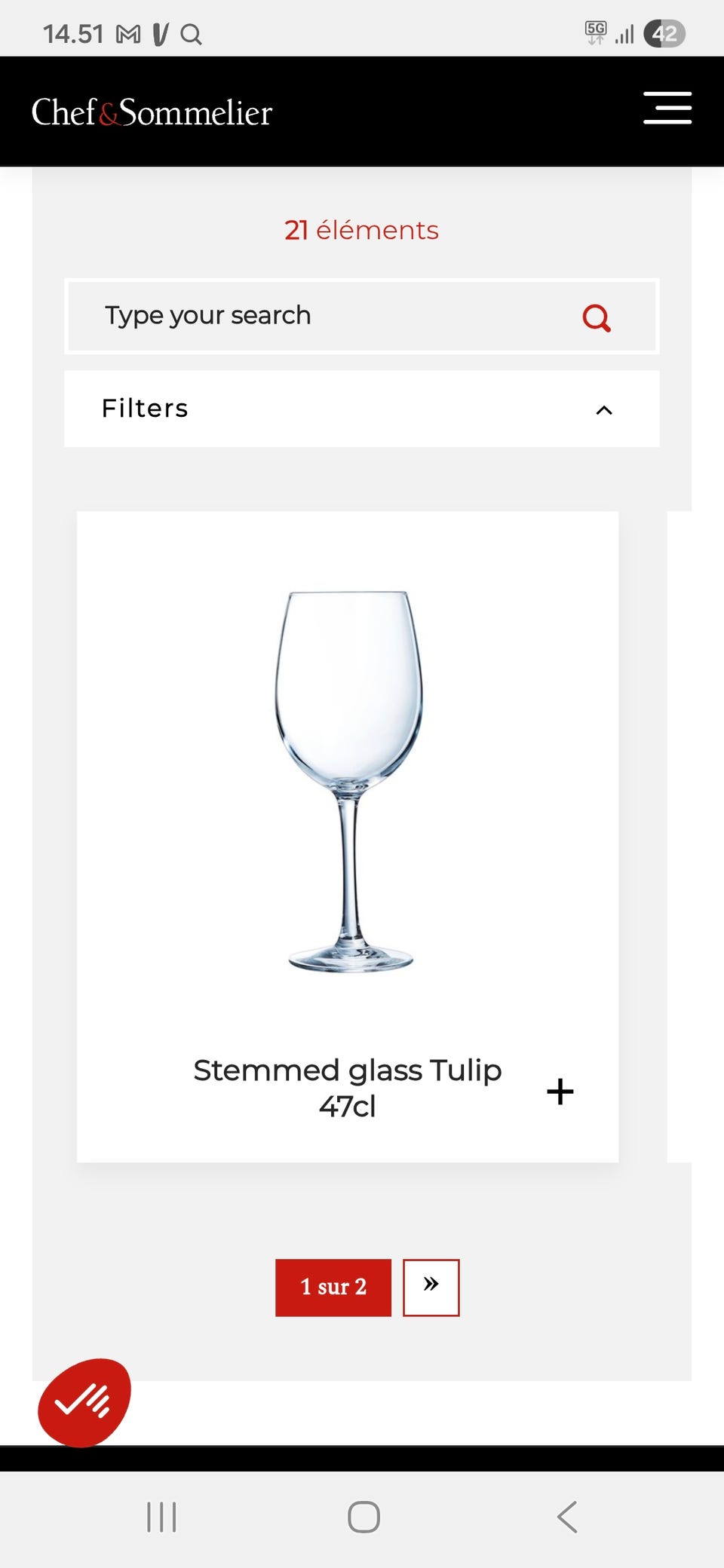
Task: Open the Stemmed glass Tulip 47cl card
Action: [348, 837]
